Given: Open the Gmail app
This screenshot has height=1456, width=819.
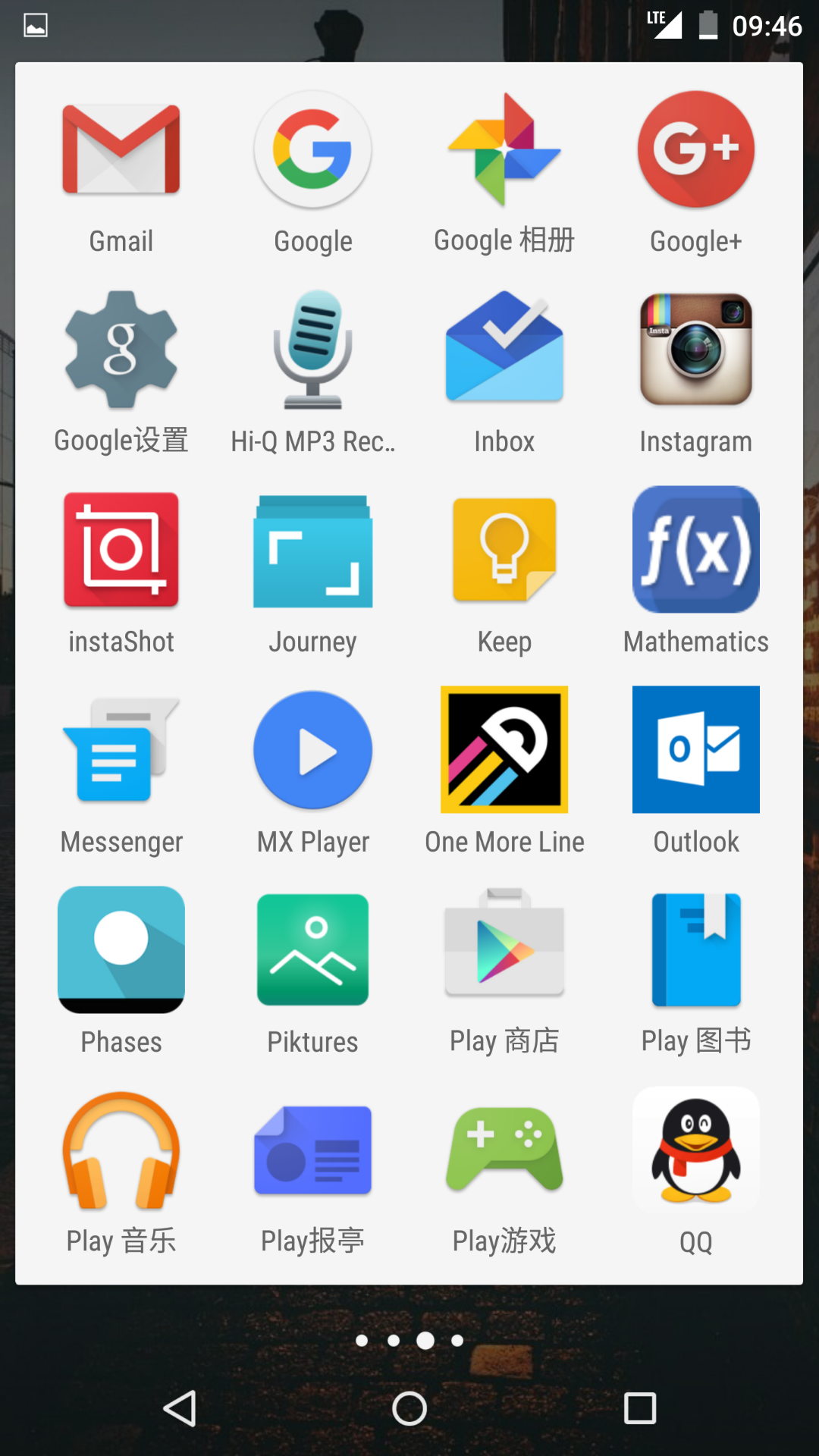Looking at the screenshot, I should (x=121, y=149).
